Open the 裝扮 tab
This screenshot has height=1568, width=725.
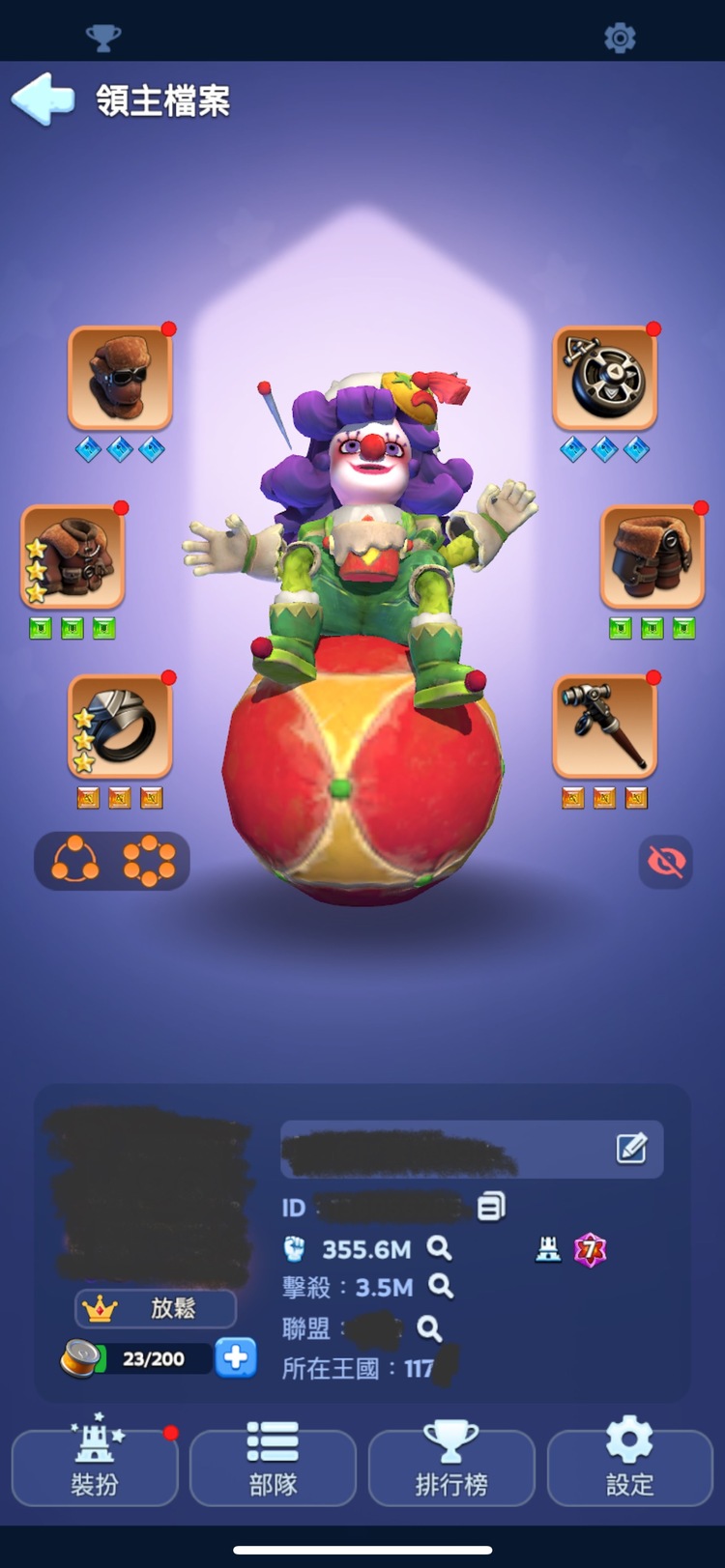[x=95, y=1467]
